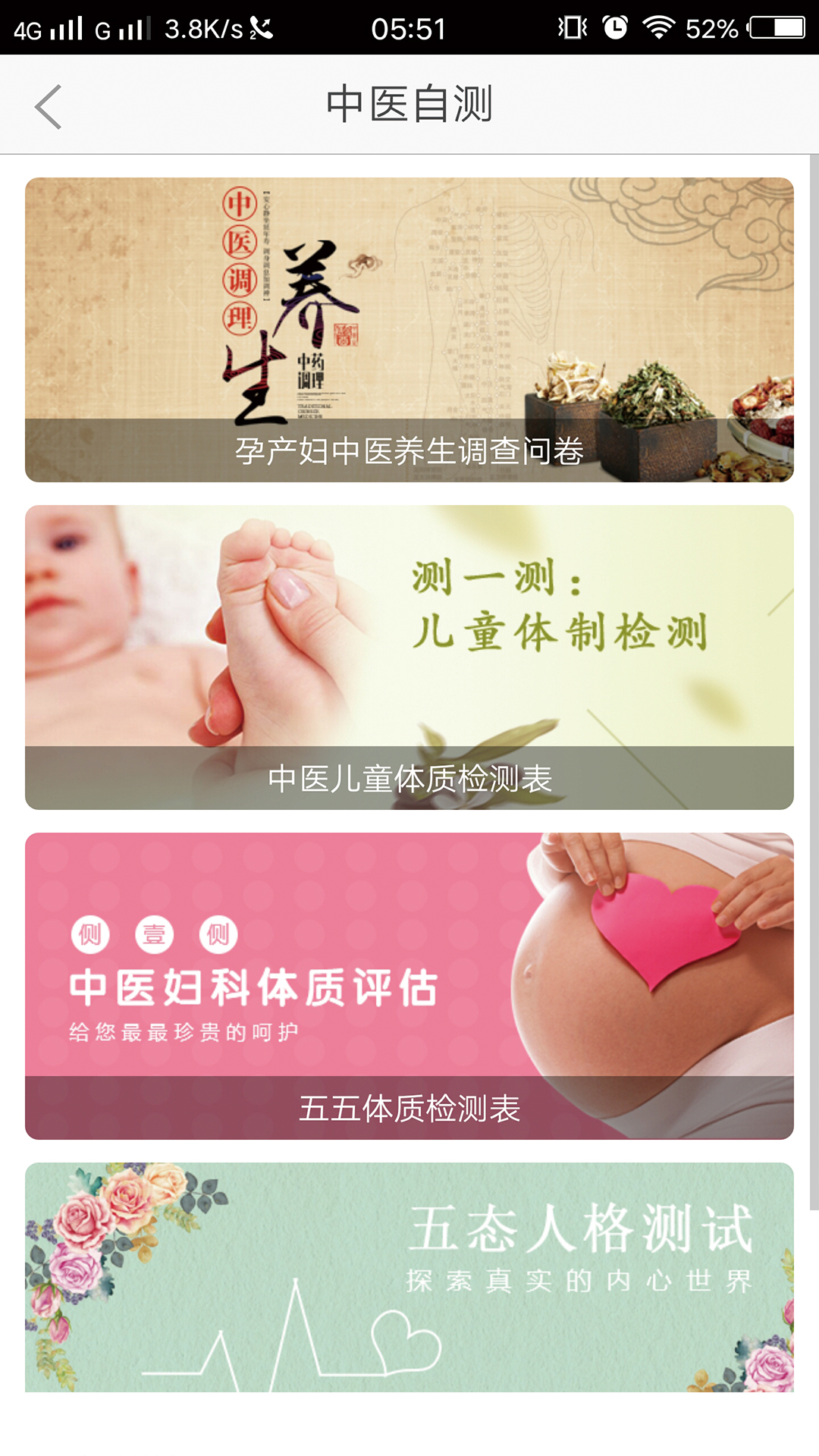This screenshot has height=1456, width=819.
Task: Go back from 中医自测 page
Action: coord(49,106)
